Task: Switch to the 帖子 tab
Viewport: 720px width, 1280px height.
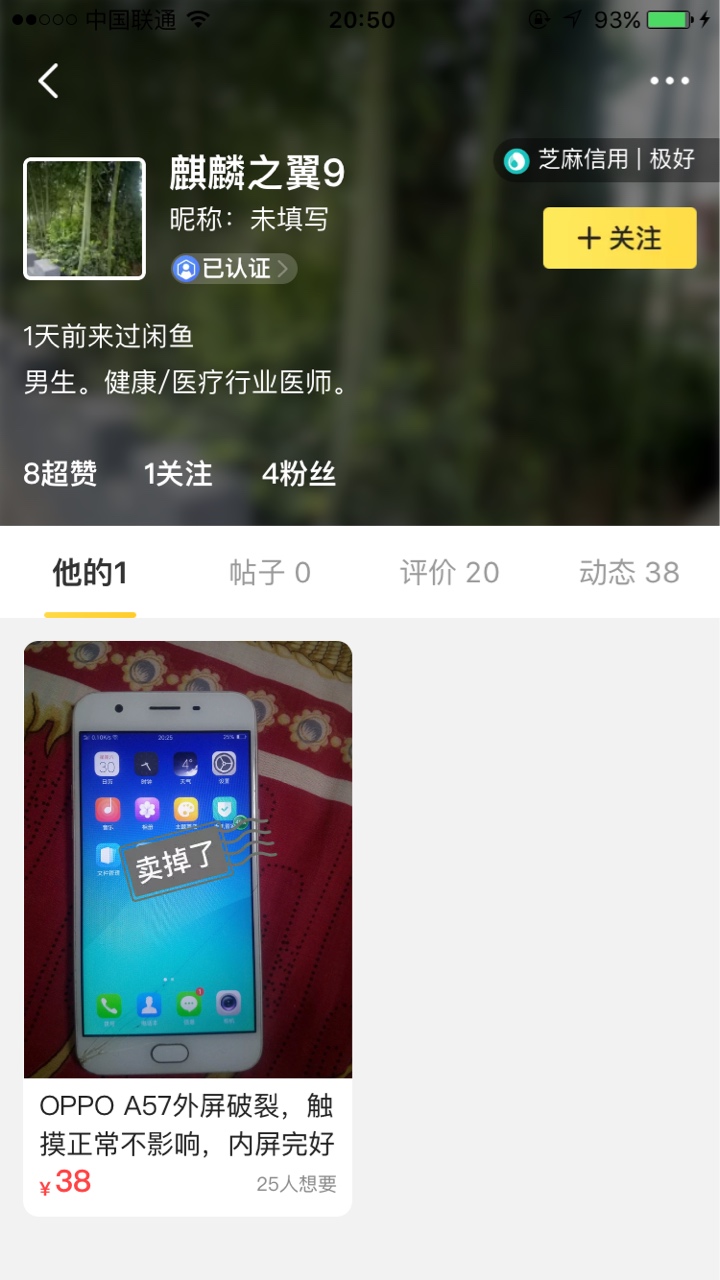Action: (270, 573)
